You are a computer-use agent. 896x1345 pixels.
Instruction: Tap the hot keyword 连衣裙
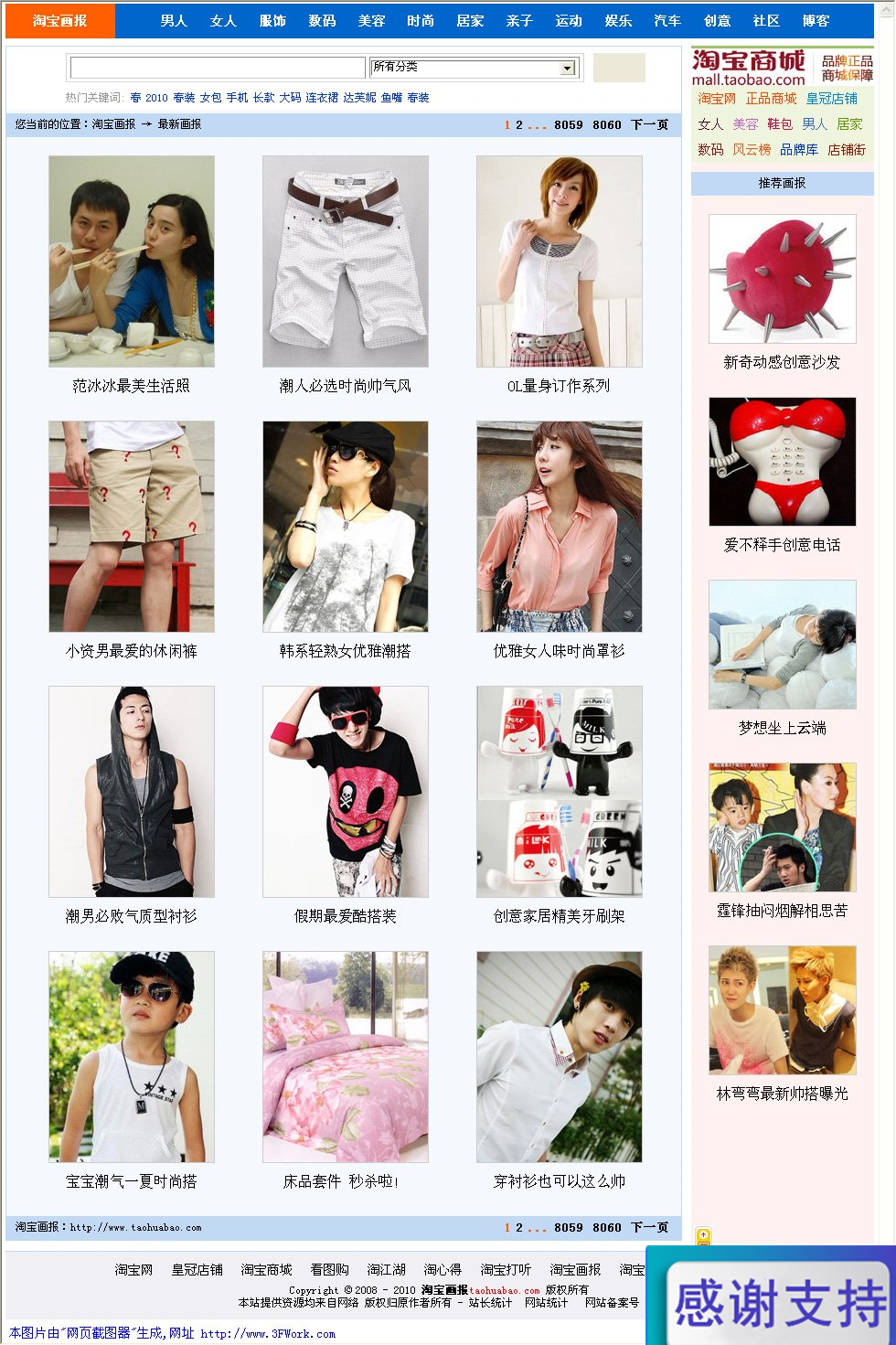322,98
